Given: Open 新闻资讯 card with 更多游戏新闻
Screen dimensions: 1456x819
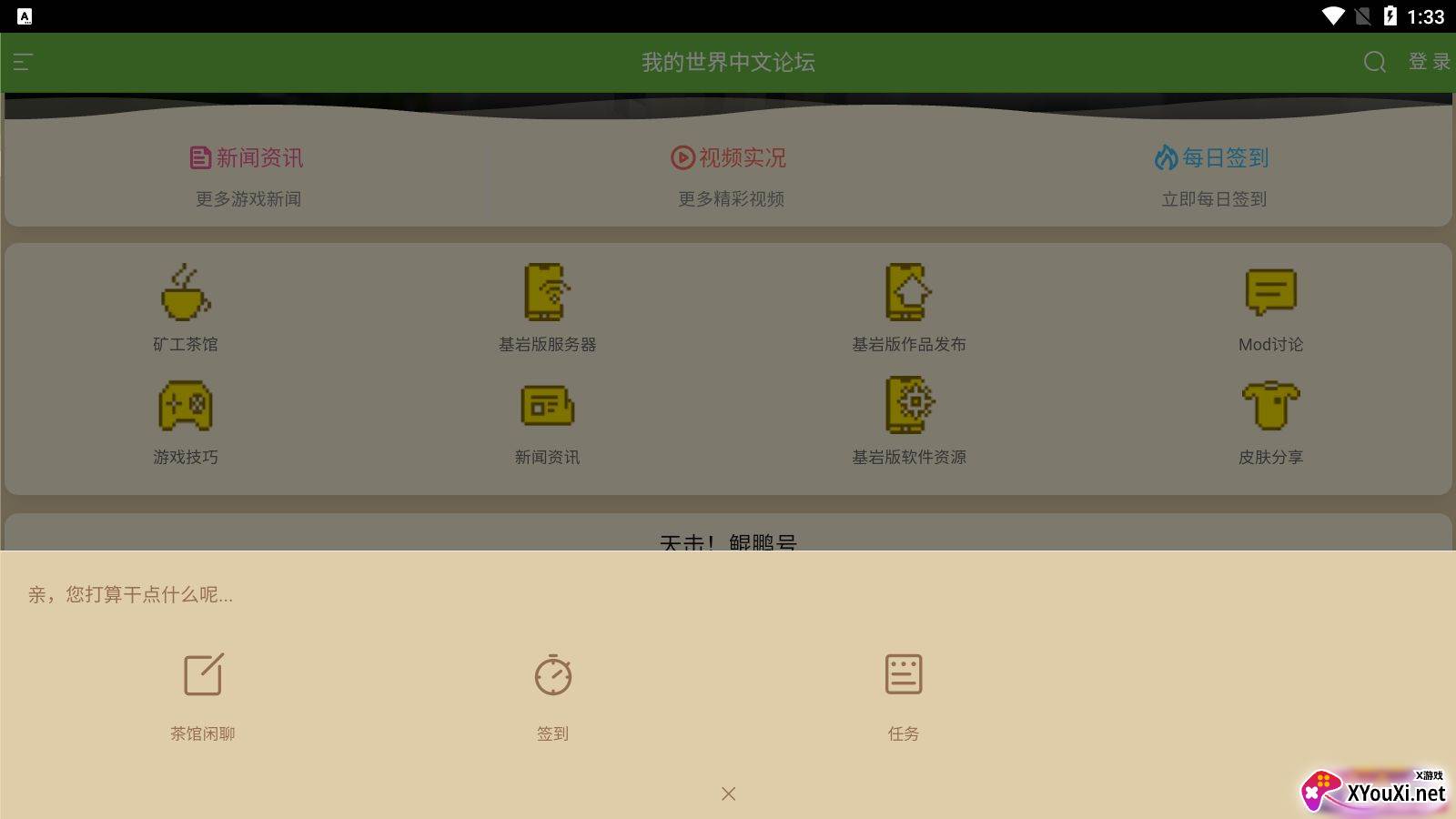Looking at the screenshot, I should coord(248,175).
